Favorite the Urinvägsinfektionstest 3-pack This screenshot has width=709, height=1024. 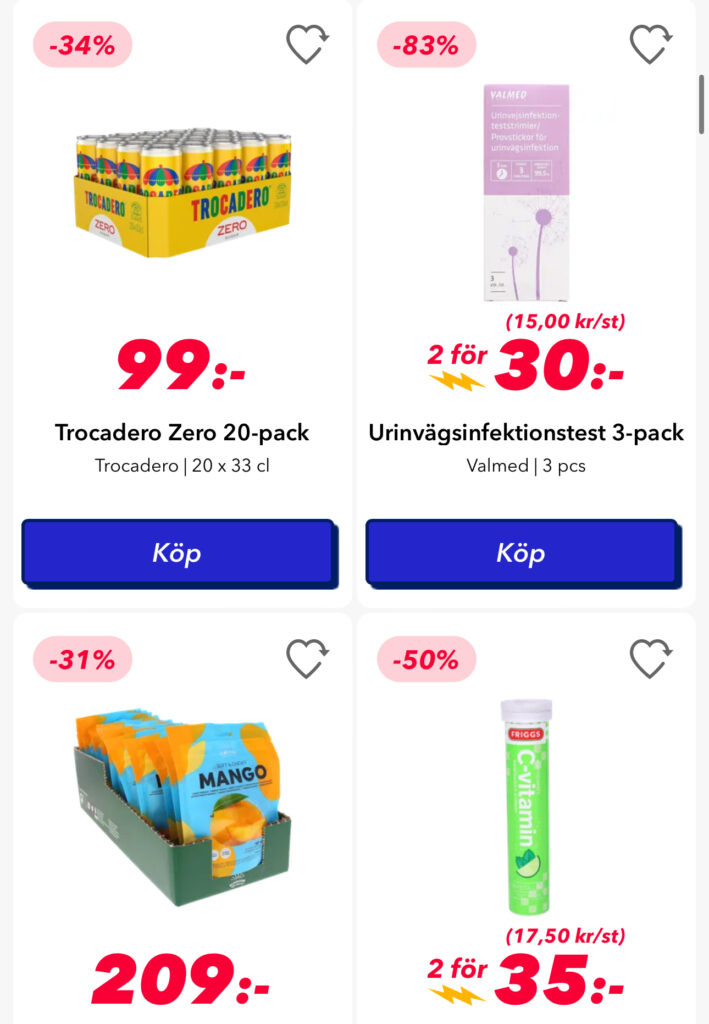point(650,44)
